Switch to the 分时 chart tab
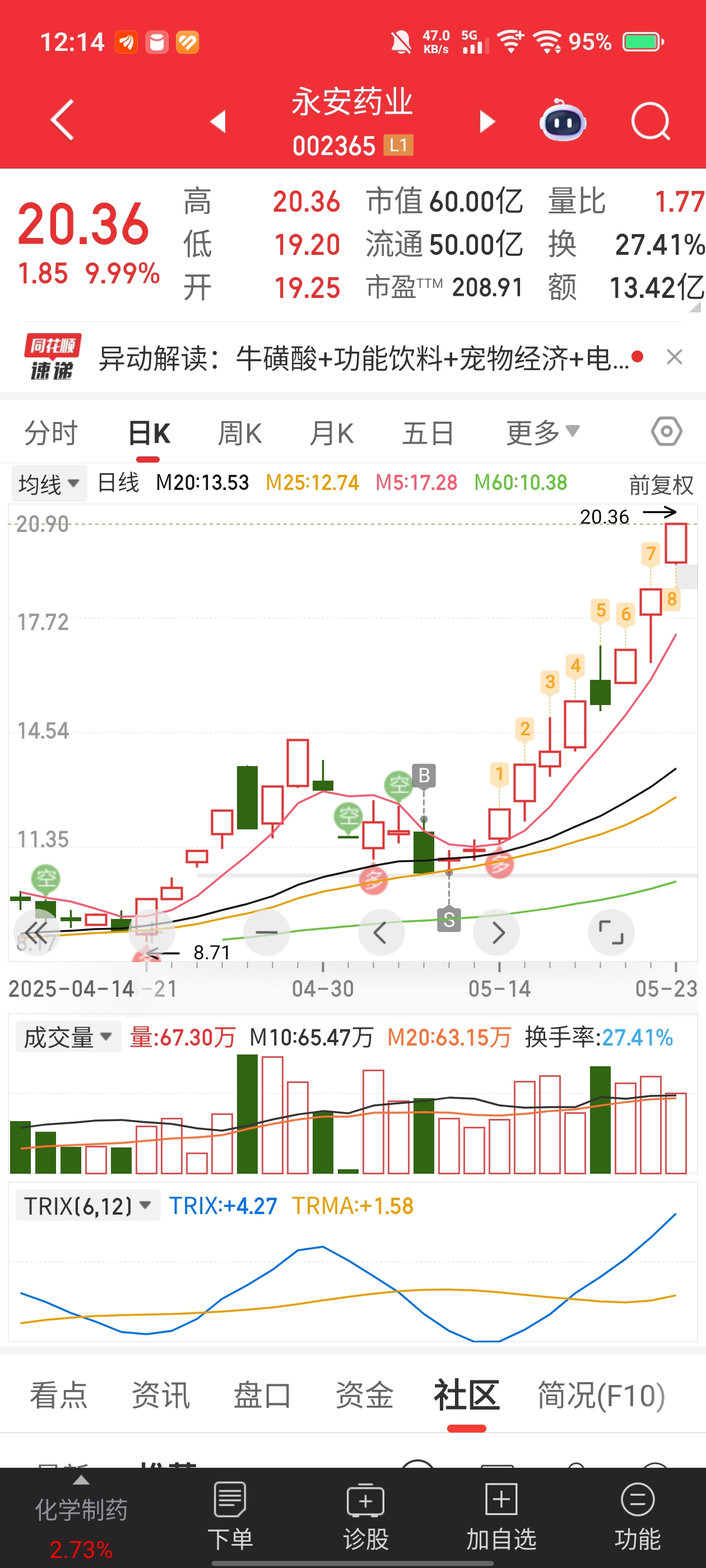Image resolution: width=706 pixels, height=1568 pixels. point(51,433)
